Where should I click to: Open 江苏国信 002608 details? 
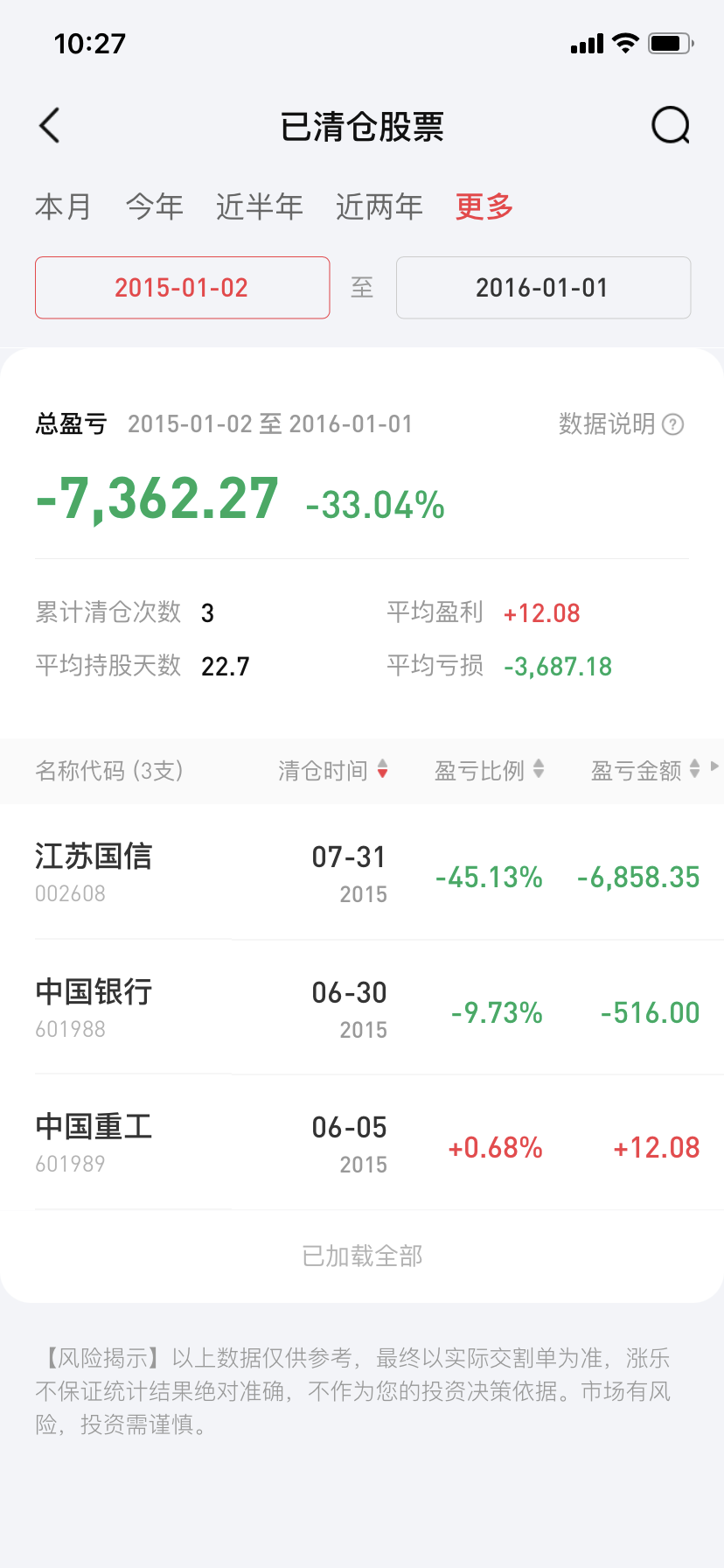click(362, 873)
